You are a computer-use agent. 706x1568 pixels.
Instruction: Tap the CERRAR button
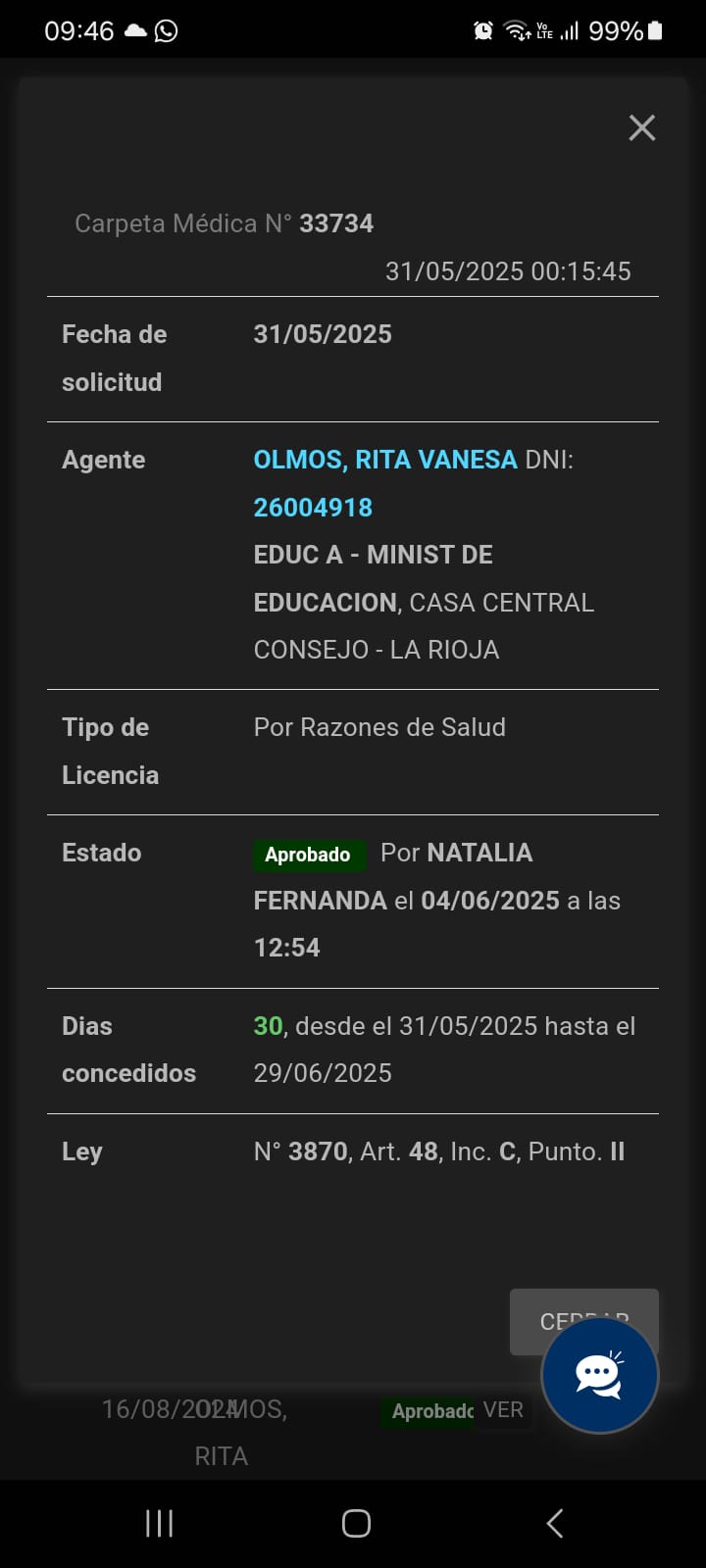[x=583, y=1321]
